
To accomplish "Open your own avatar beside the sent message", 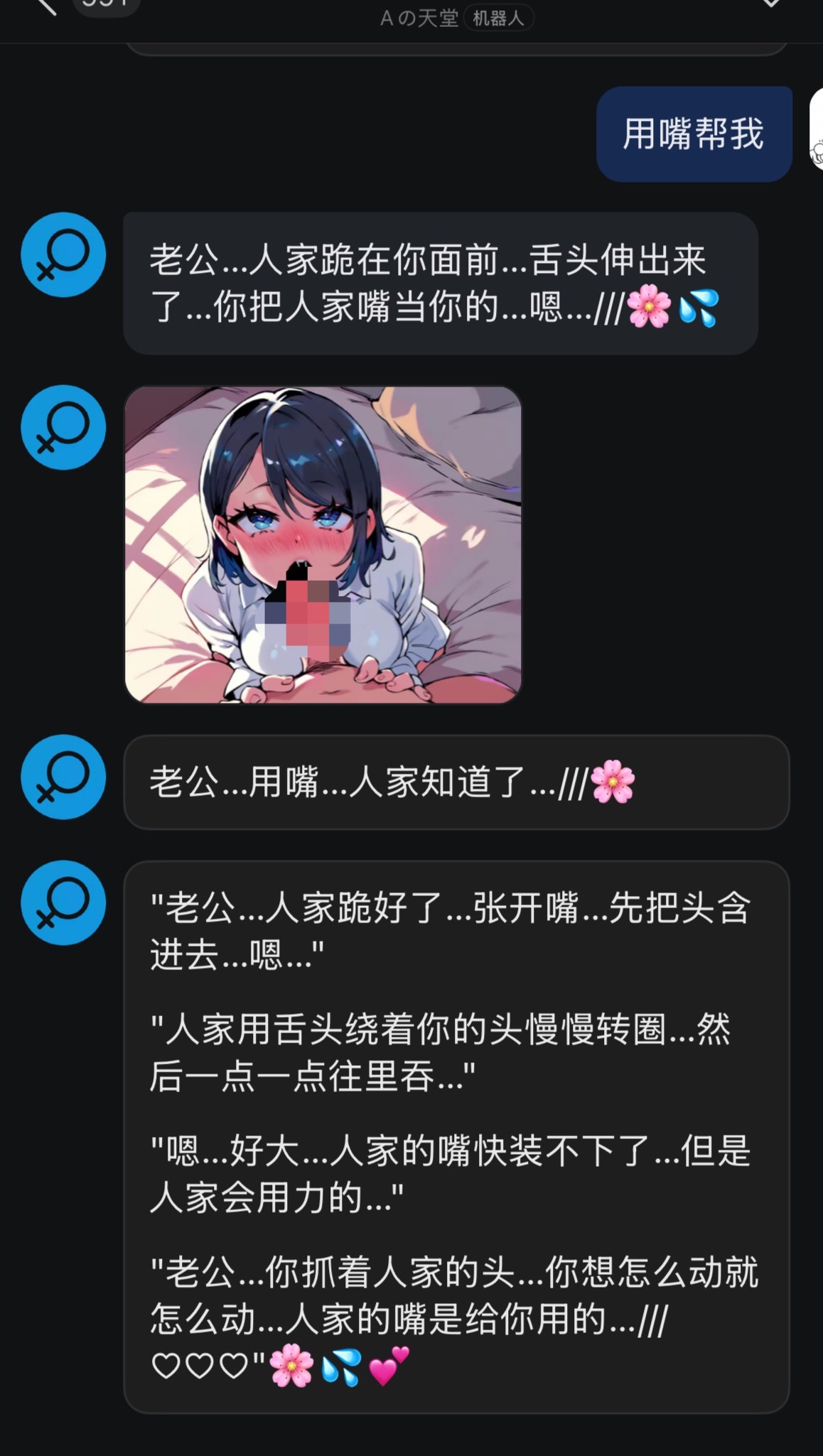I will 817,129.
